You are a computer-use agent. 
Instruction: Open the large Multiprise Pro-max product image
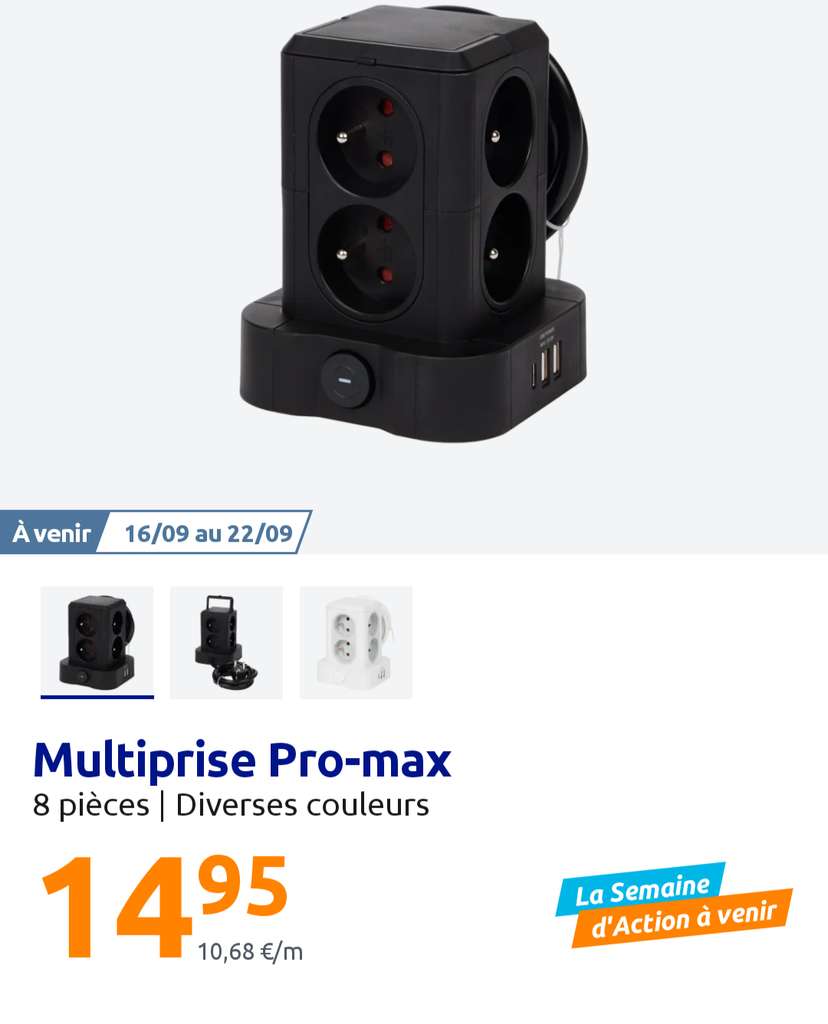[x=414, y=223]
